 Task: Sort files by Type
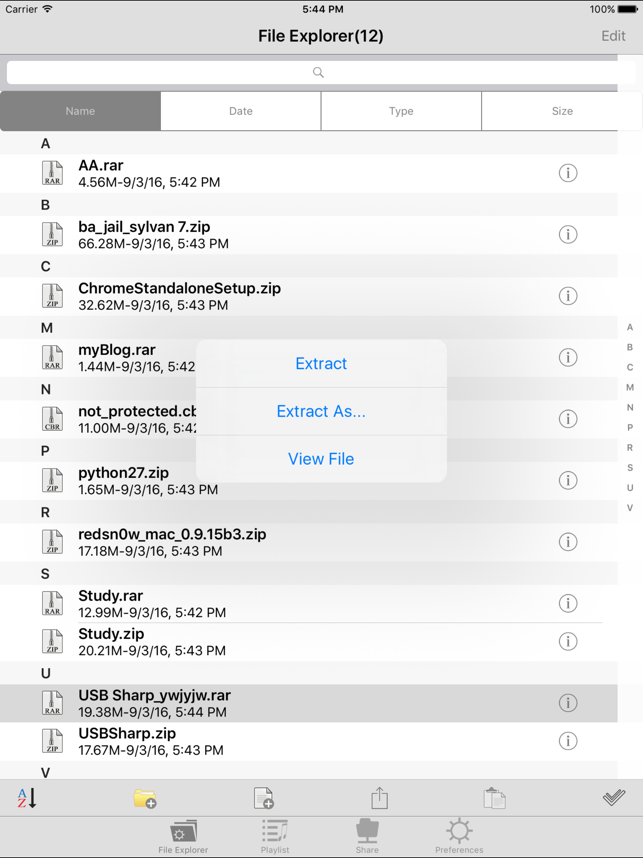click(x=401, y=111)
